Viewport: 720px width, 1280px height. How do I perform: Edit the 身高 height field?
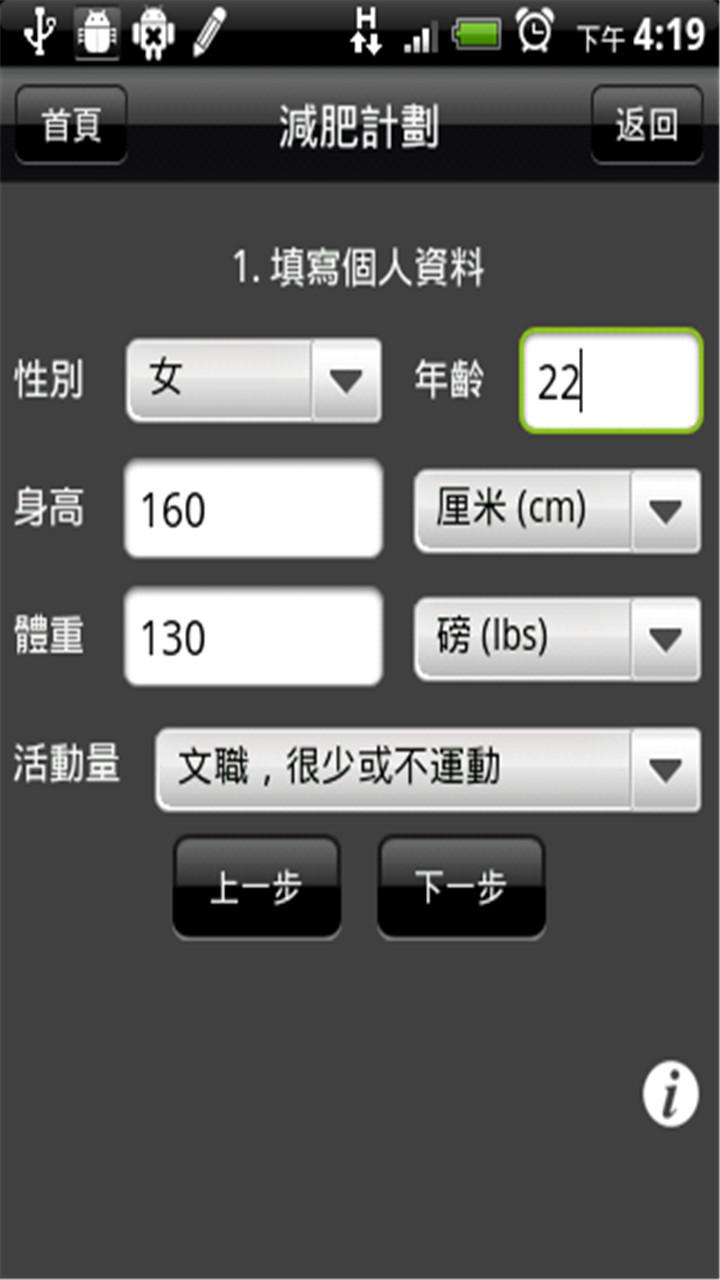254,509
